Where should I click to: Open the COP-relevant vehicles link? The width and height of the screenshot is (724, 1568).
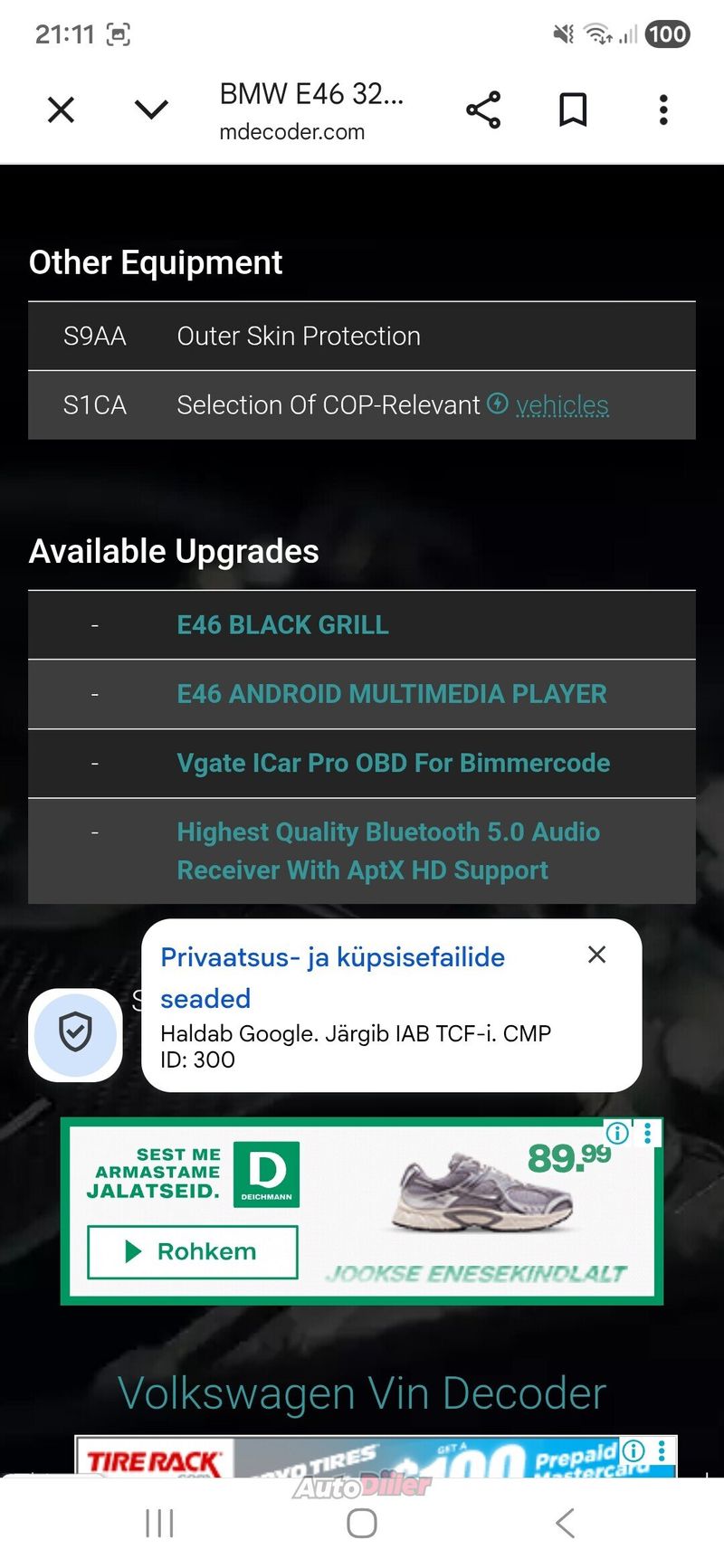561,405
